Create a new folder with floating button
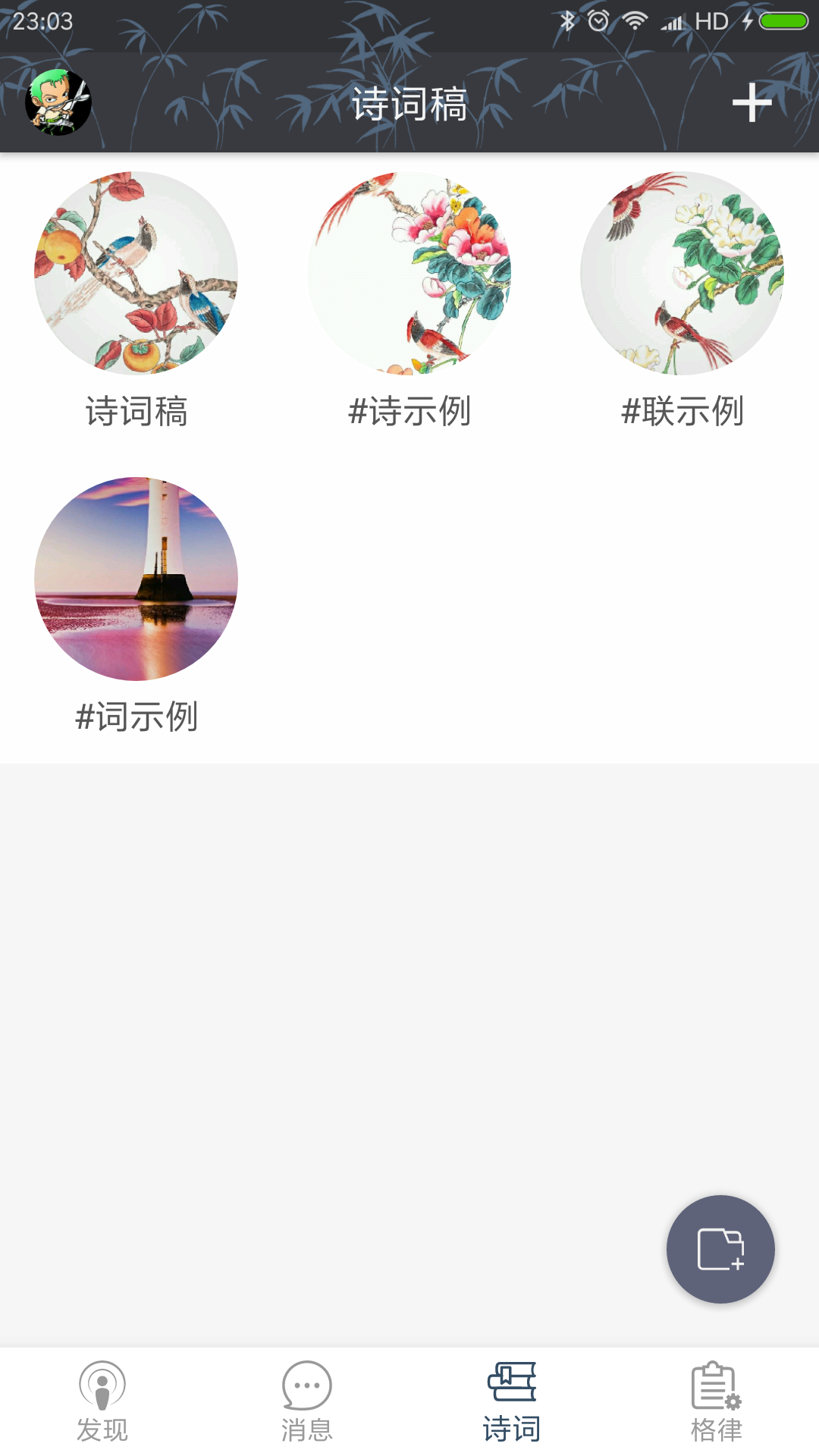Screen dimensions: 819x1456 point(720,1249)
